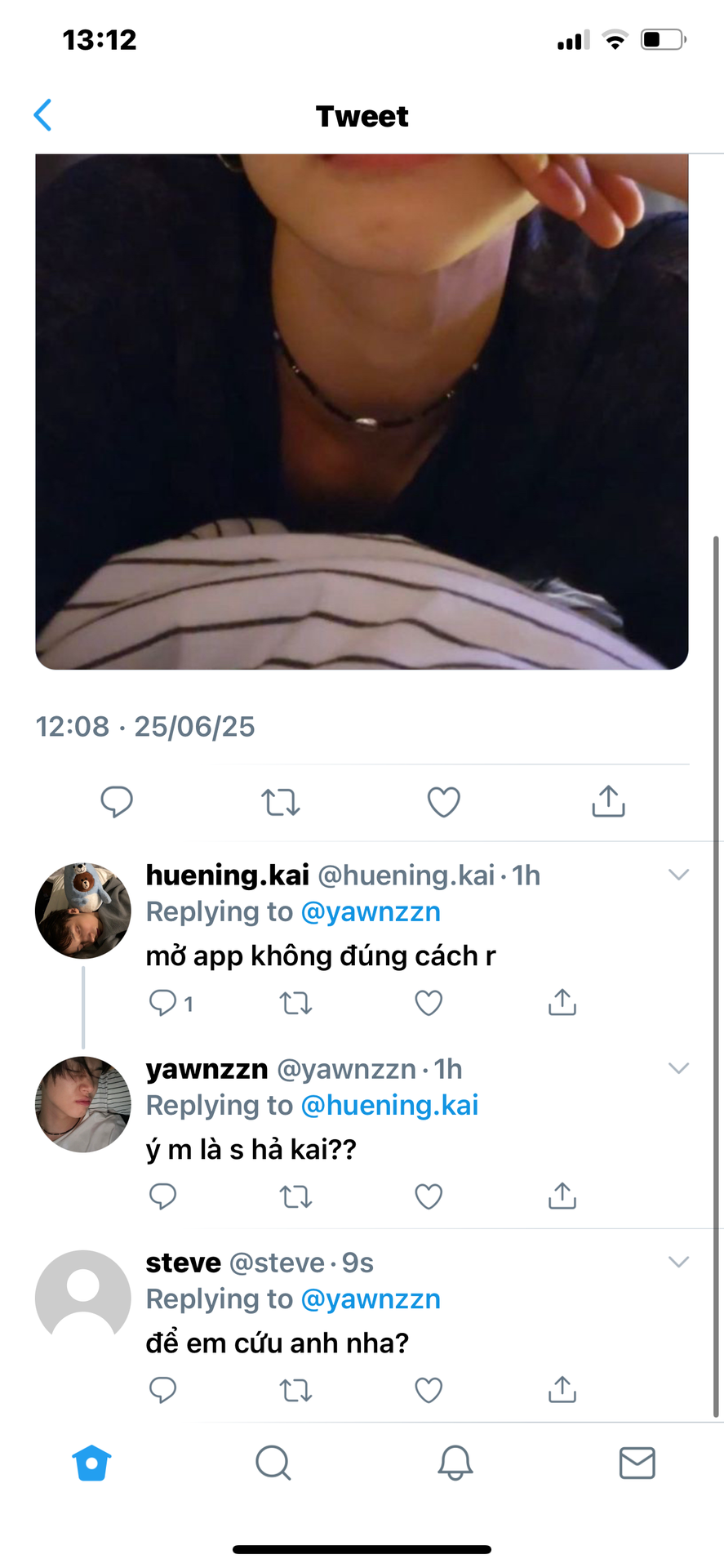Open the Notifications tab

click(455, 1463)
